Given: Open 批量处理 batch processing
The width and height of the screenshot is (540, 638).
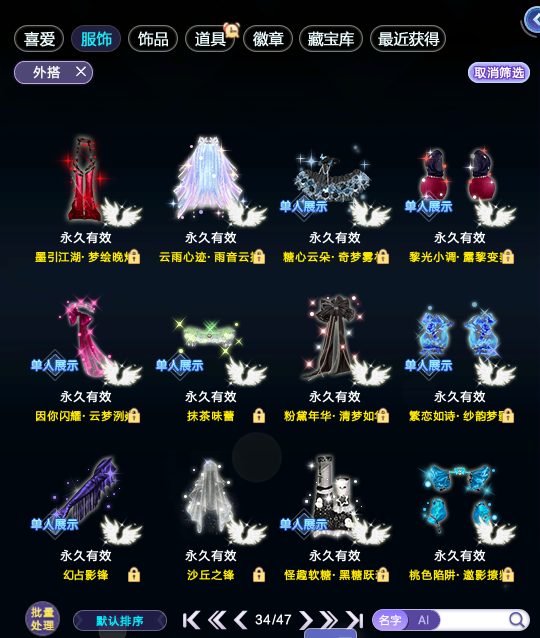Looking at the screenshot, I should (x=42, y=619).
